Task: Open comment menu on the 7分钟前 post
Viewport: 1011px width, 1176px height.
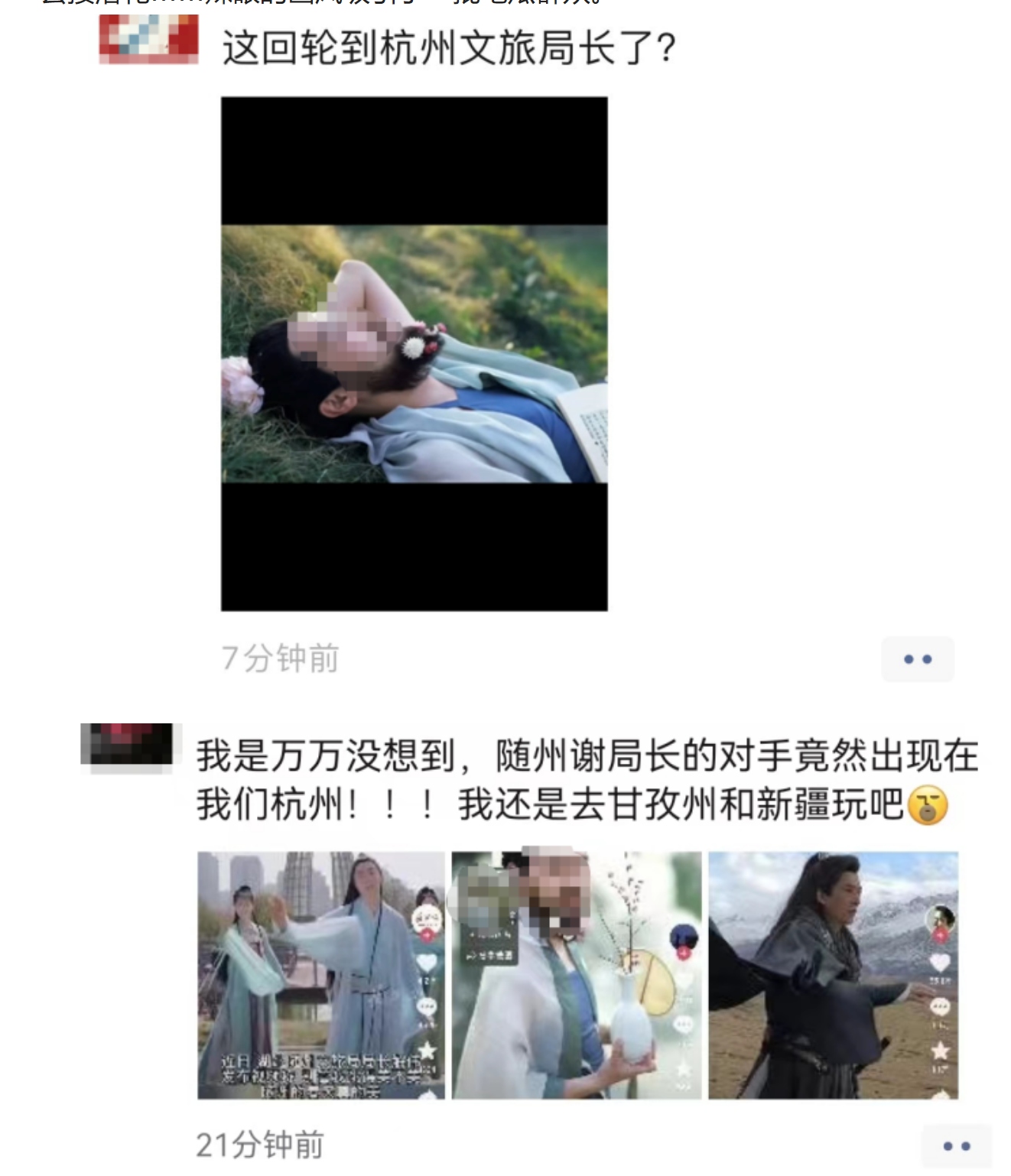Action: [x=917, y=659]
